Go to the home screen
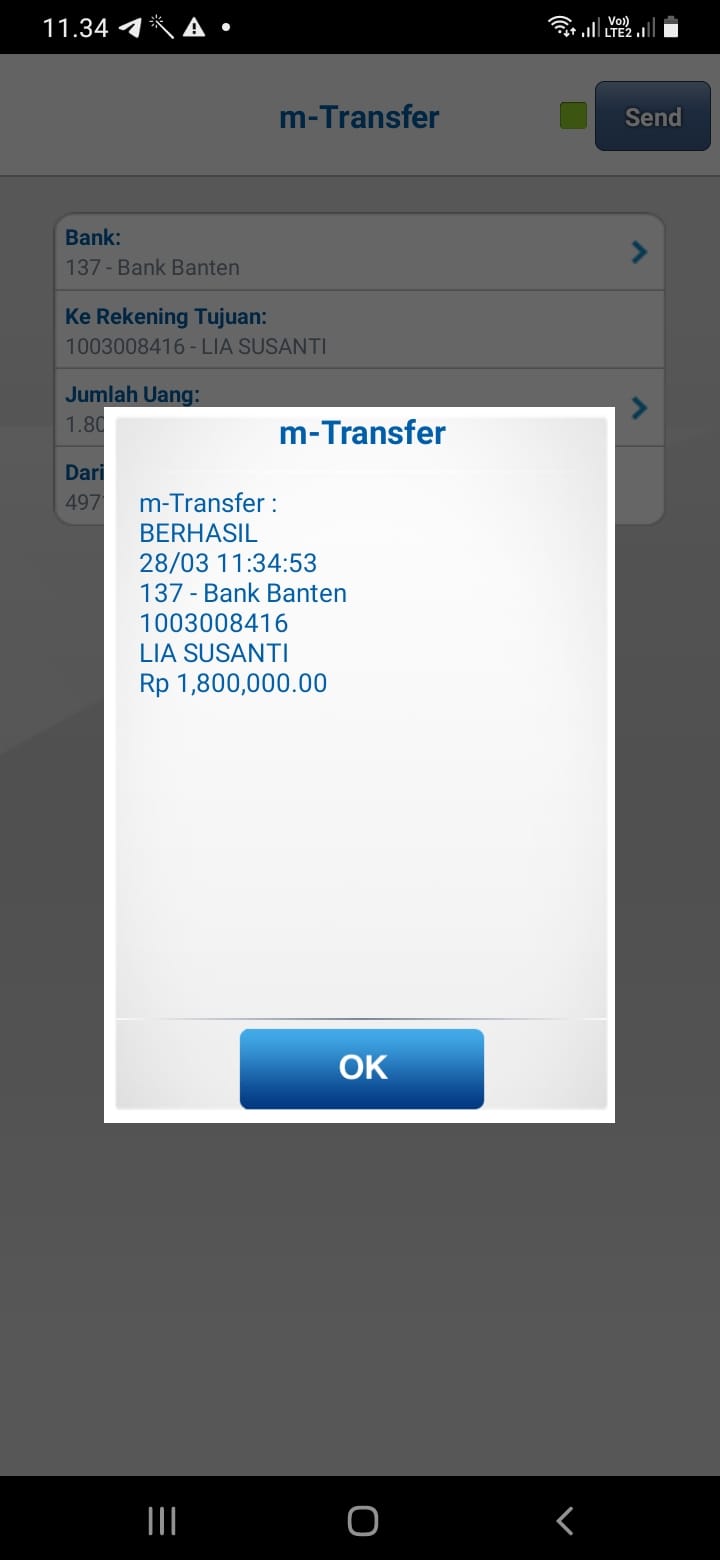 pos(362,1521)
